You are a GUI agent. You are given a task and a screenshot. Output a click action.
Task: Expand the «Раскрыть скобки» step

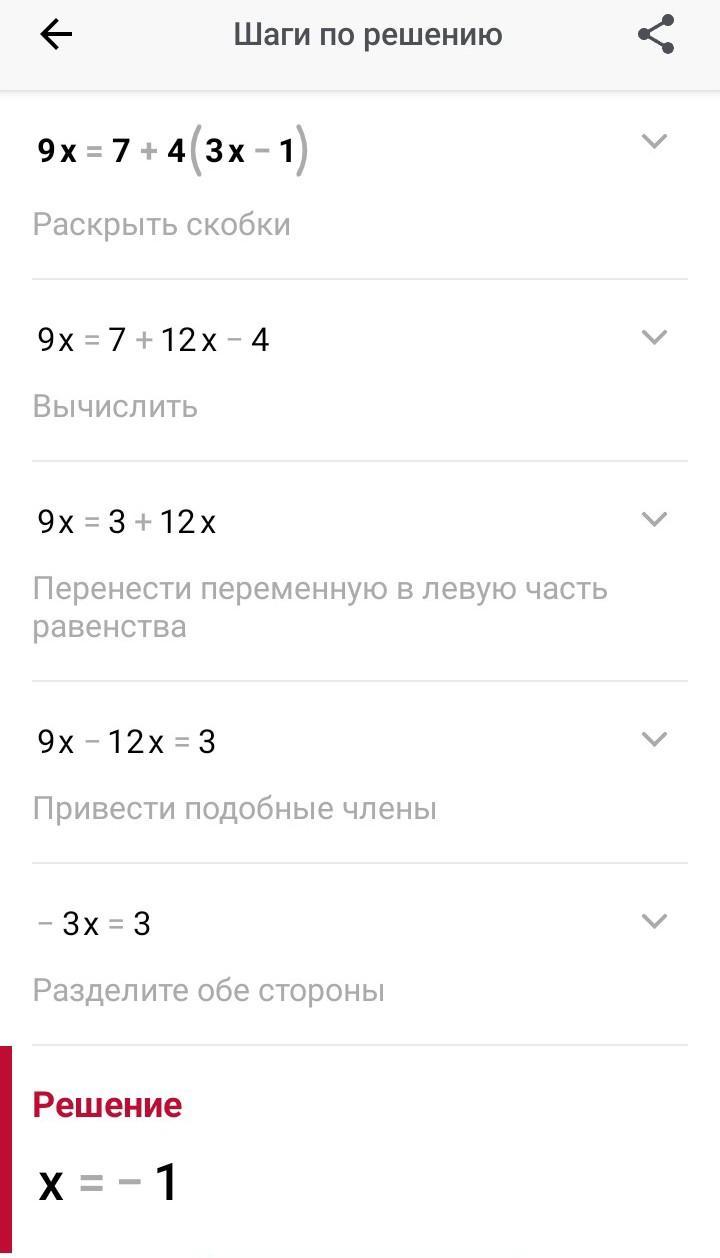click(654, 142)
